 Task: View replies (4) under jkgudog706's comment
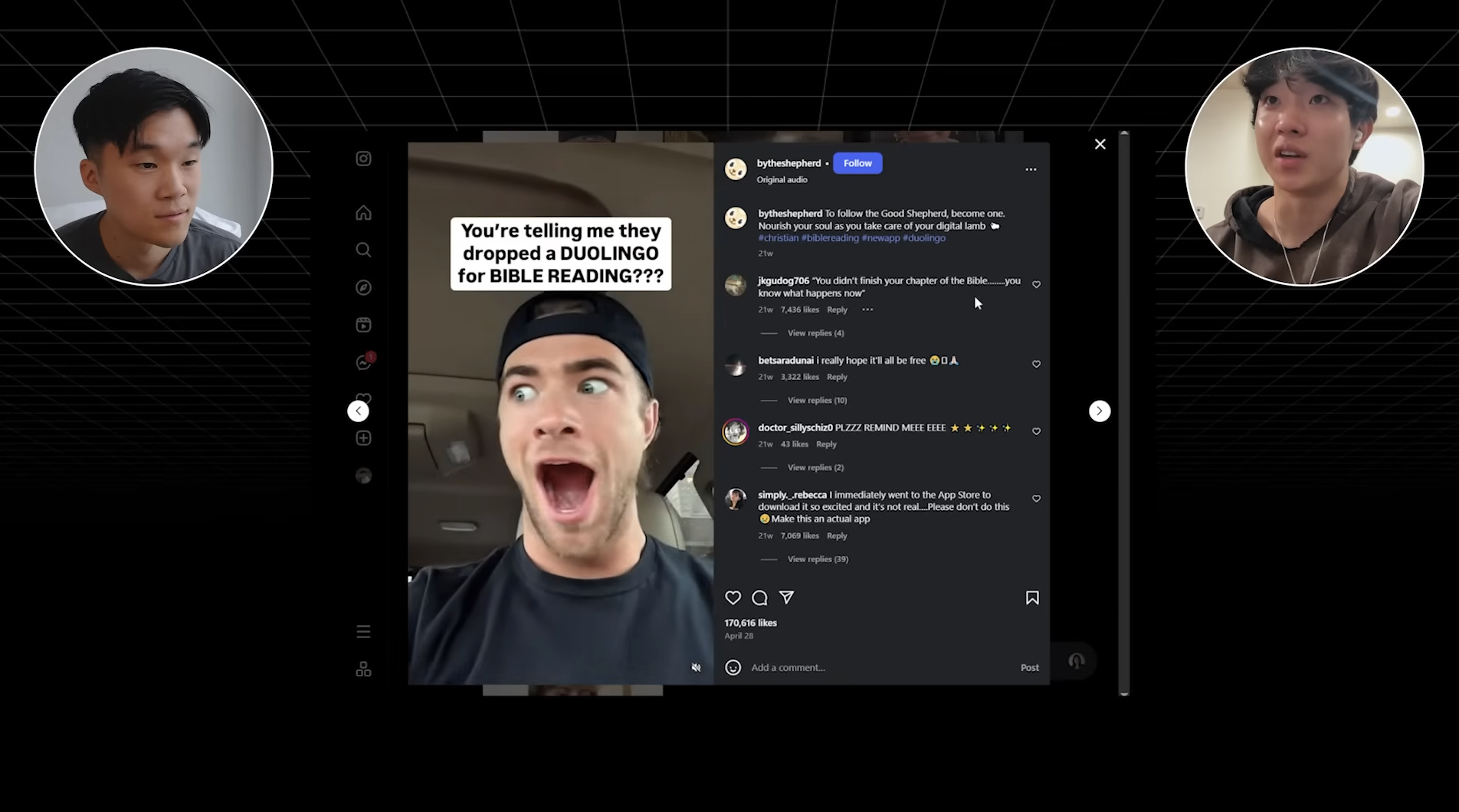point(815,333)
